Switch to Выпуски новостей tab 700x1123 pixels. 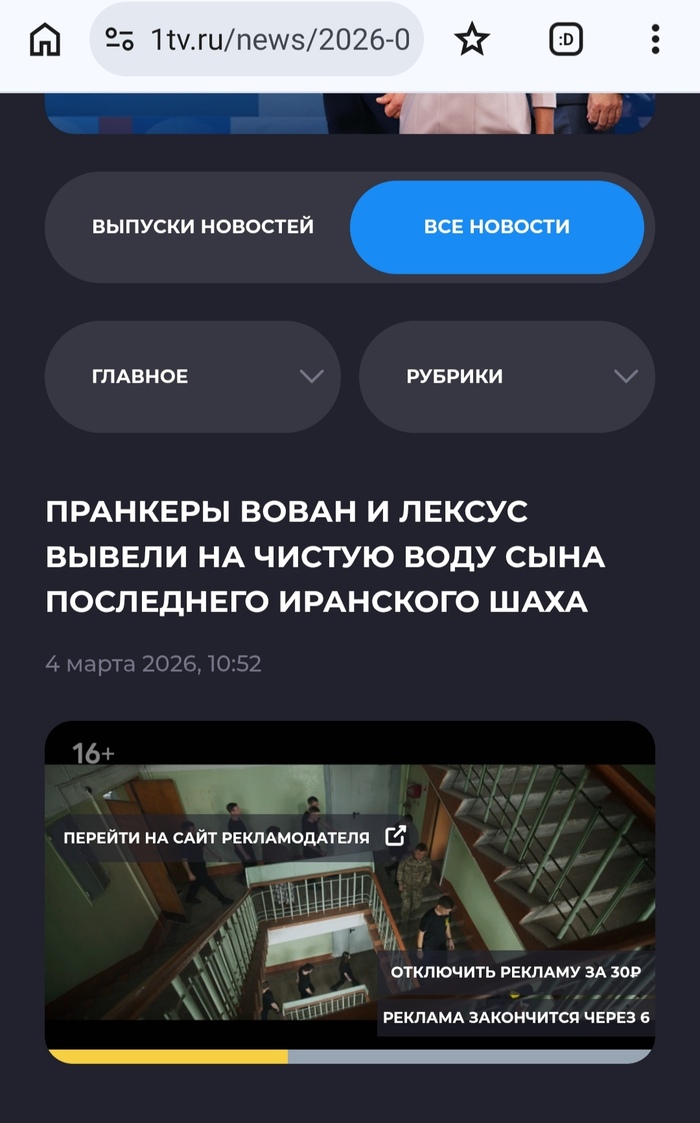tap(203, 227)
